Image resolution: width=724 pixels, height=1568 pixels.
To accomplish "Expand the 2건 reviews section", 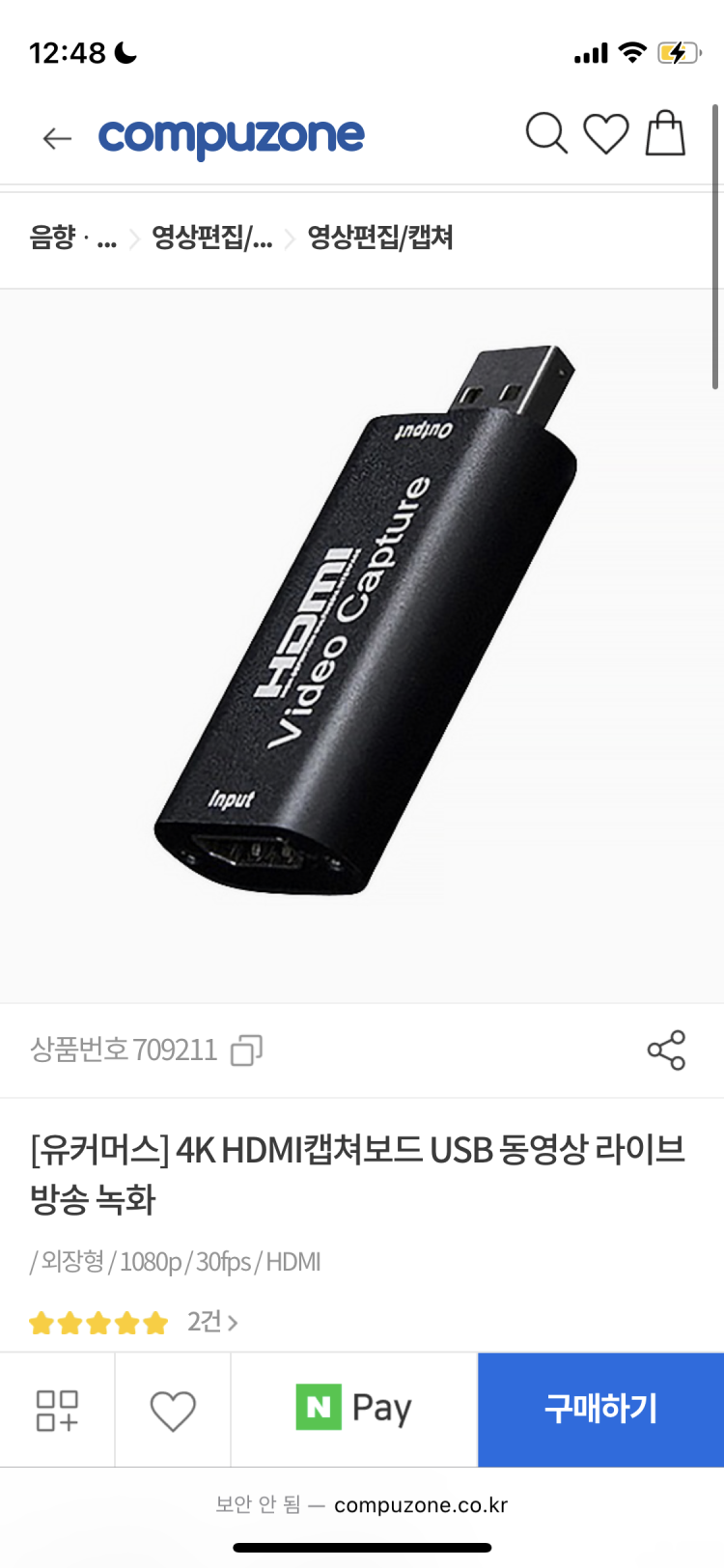I will [x=210, y=1323].
